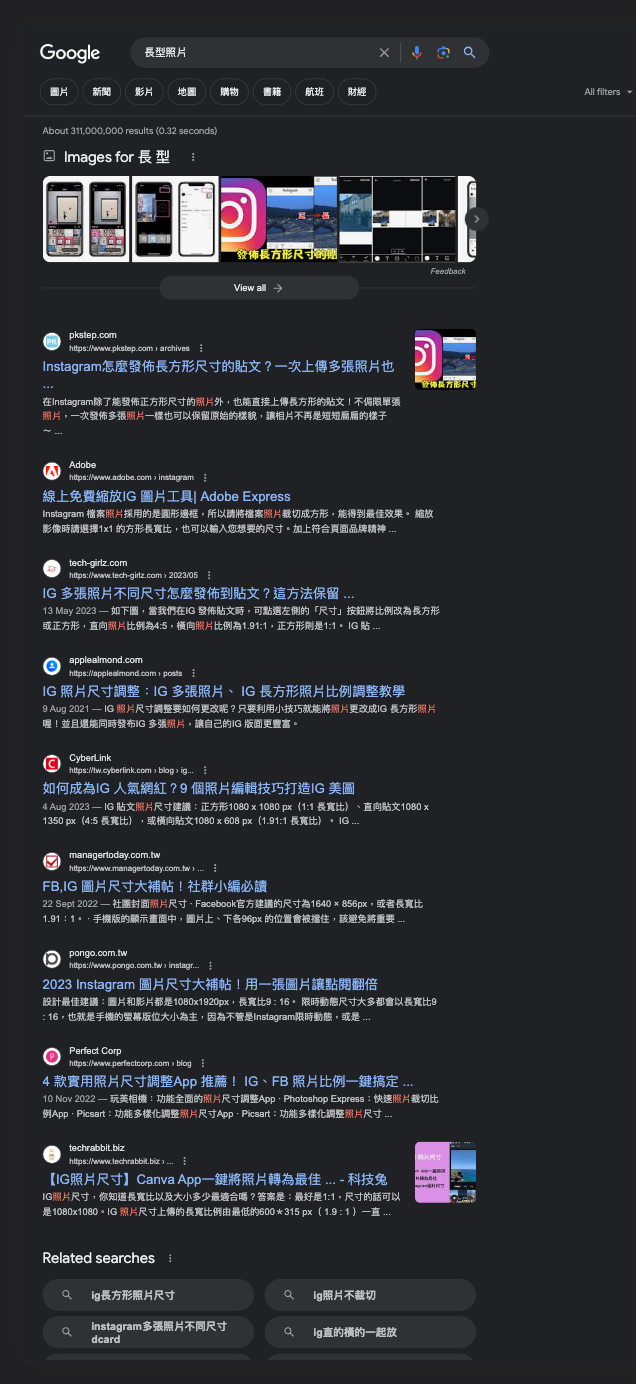
Task: Start a voice search with the microphone
Action: pos(417,53)
